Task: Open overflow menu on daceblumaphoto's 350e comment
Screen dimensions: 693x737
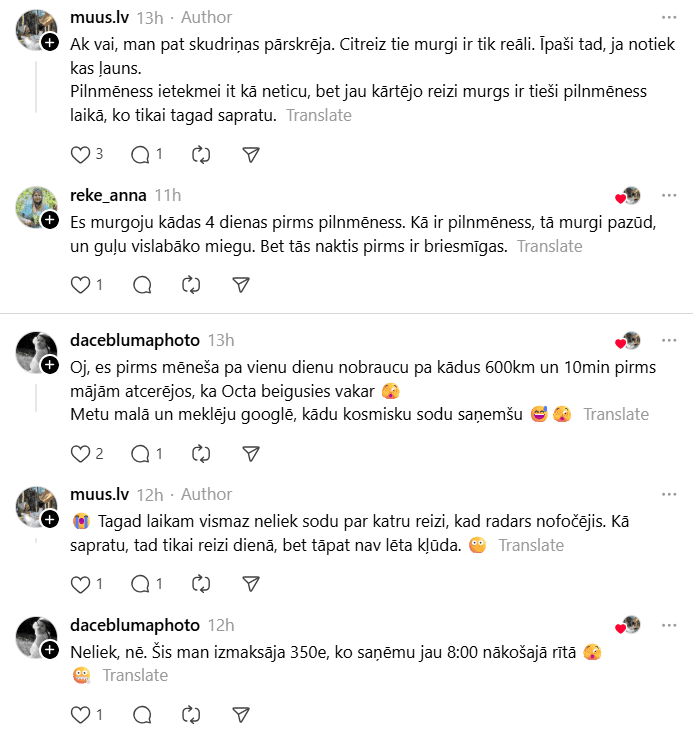Action: click(668, 625)
